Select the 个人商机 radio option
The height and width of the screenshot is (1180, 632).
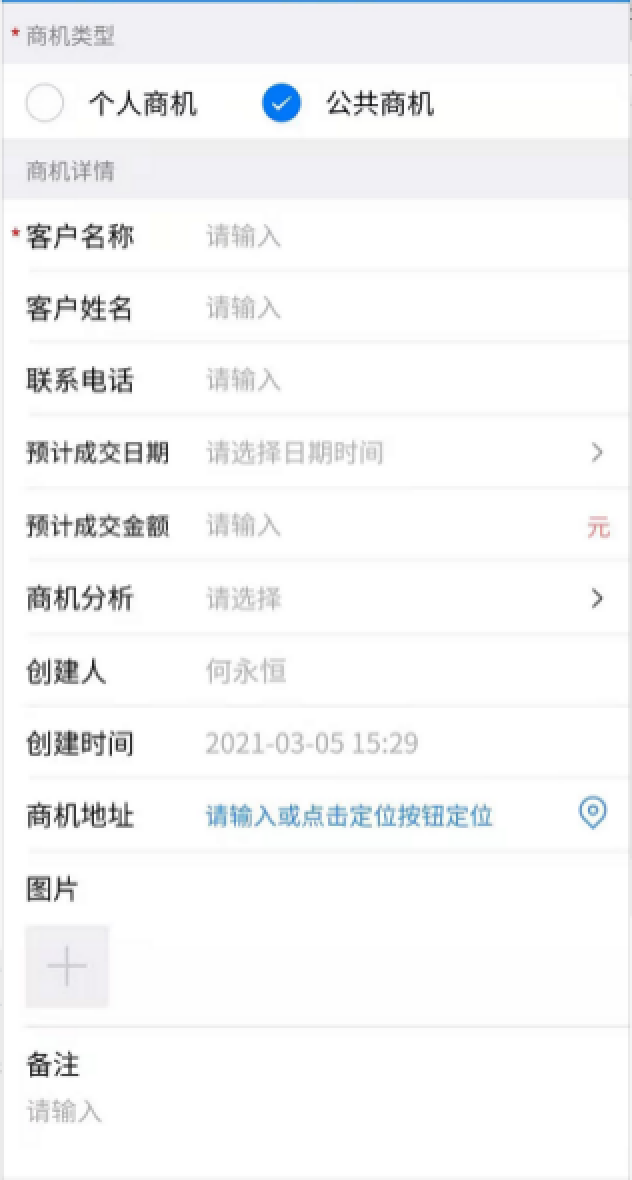[x=45, y=103]
